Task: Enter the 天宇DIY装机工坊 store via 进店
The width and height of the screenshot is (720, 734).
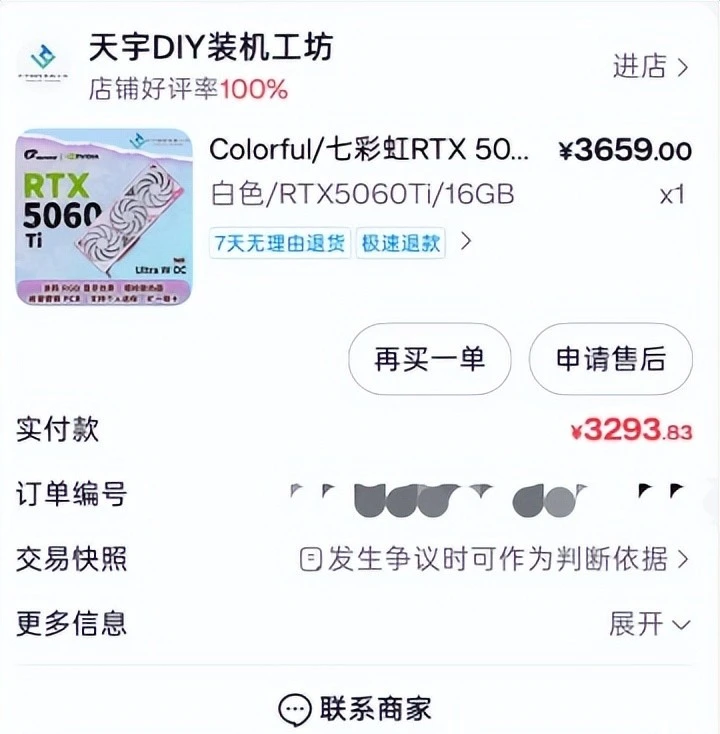Action: [x=650, y=67]
